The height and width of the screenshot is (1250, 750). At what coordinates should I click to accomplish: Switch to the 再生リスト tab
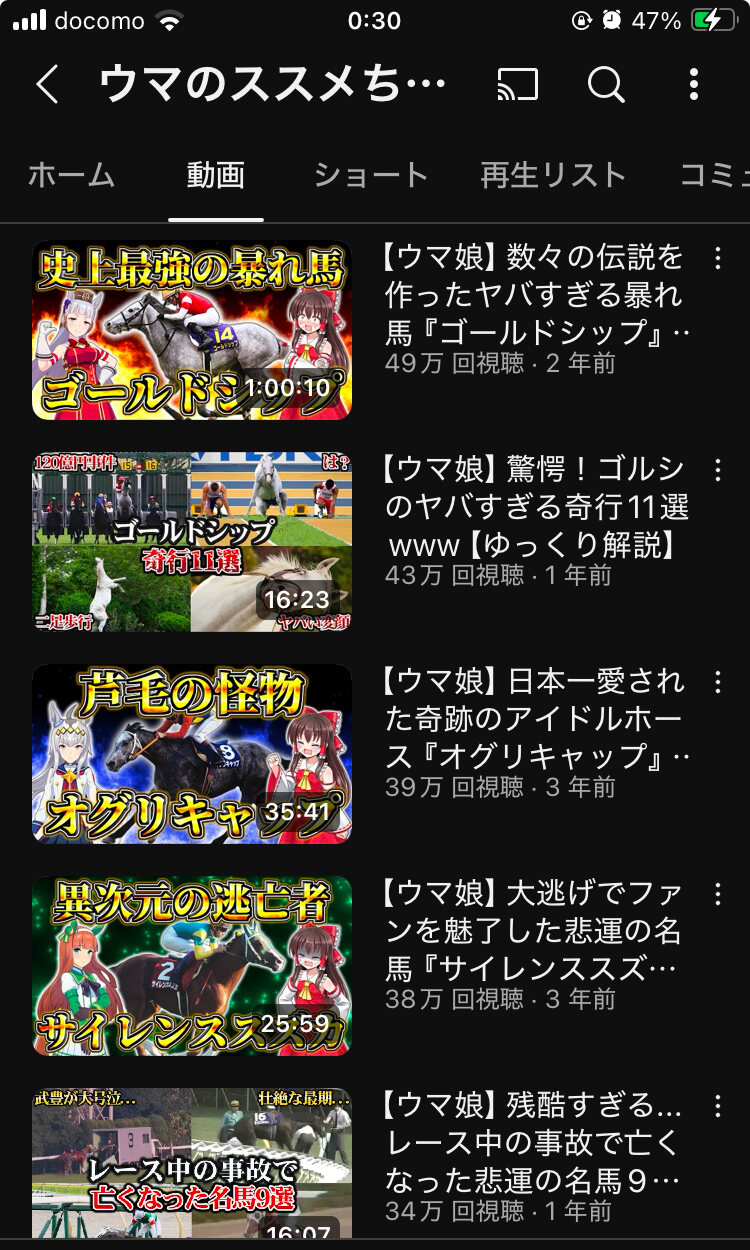[553, 175]
